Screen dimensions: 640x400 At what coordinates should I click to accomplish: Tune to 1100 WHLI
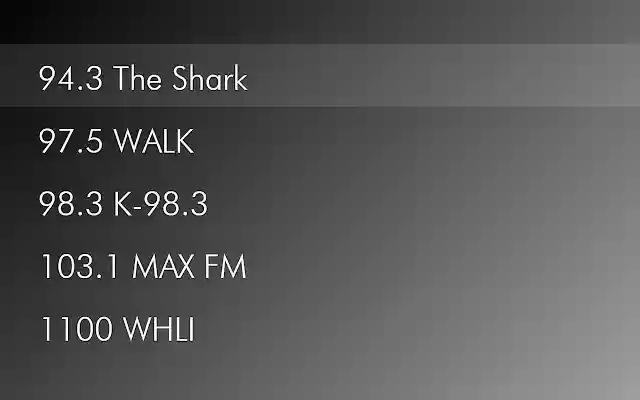pyautogui.click(x=116, y=330)
